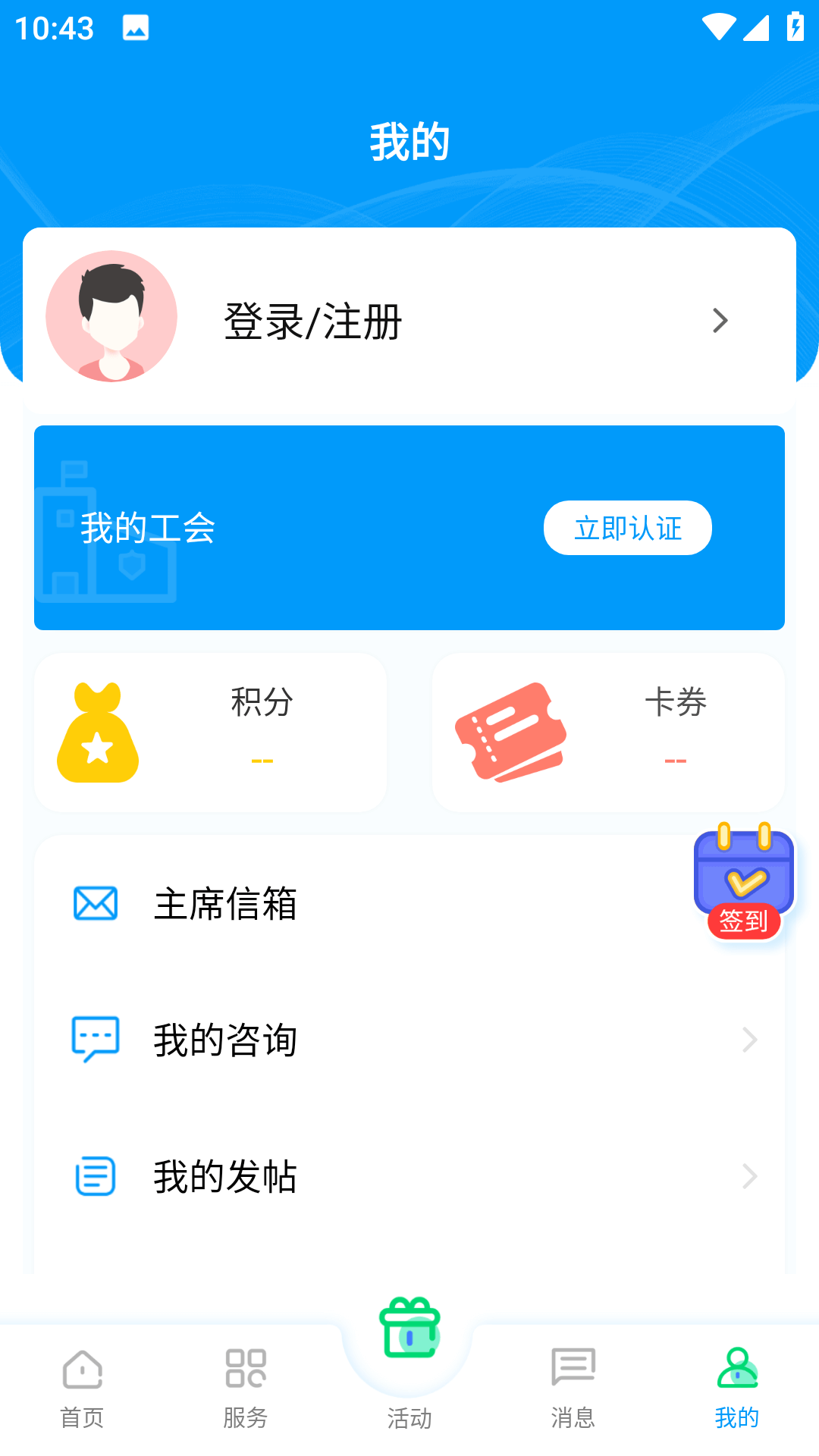Viewport: 819px width, 1456px height.
Task: Expand 我的发帖 using its arrow
Action: click(749, 1176)
